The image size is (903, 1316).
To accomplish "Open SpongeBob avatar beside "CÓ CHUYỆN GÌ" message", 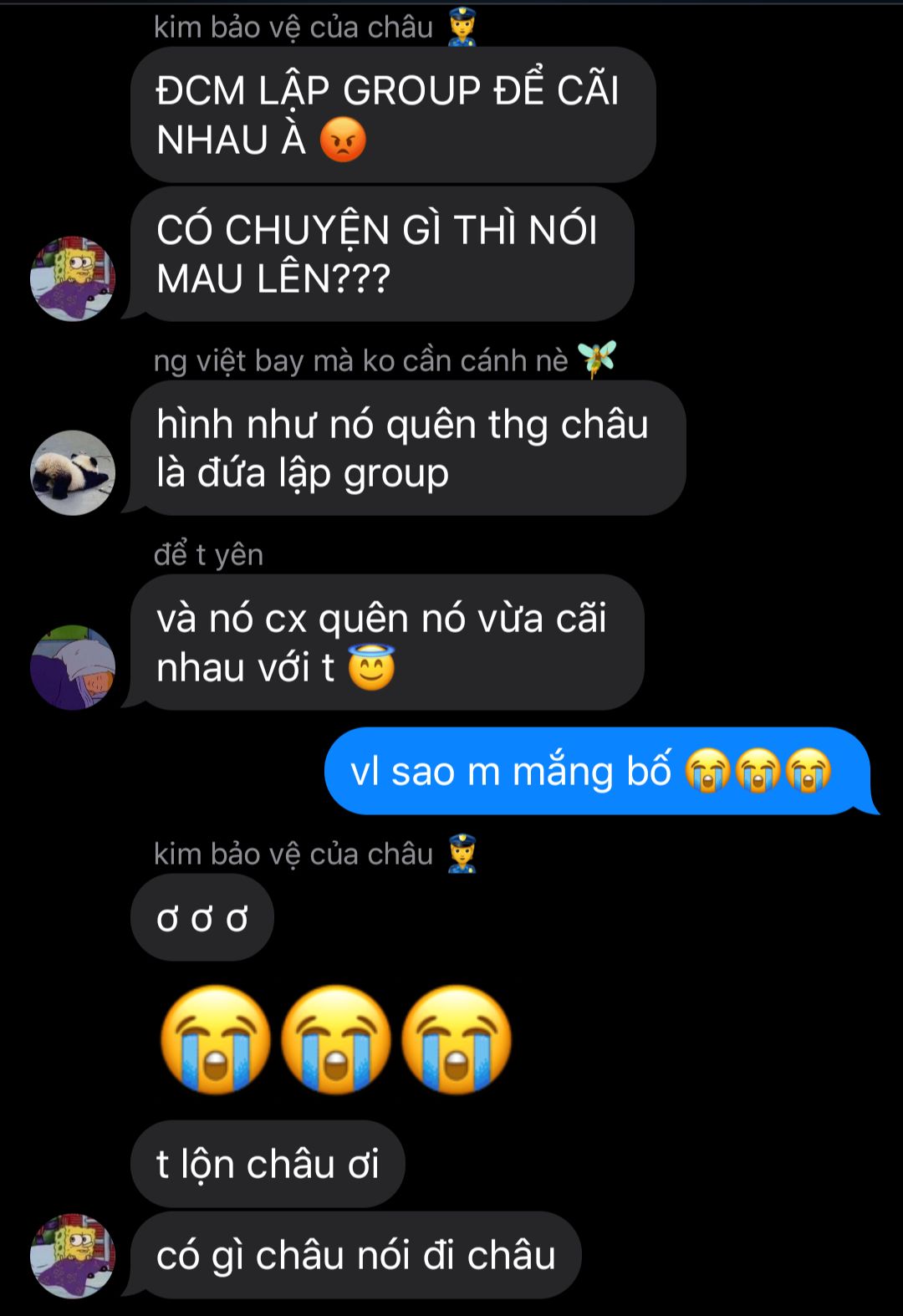I will click(x=73, y=279).
